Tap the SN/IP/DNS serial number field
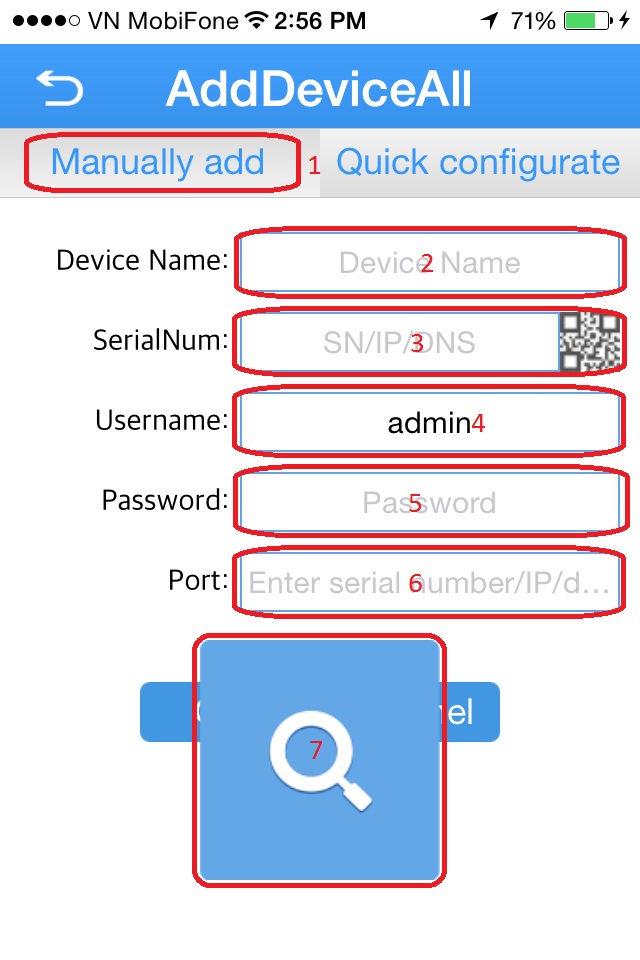This screenshot has width=640, height=960. 398,343
